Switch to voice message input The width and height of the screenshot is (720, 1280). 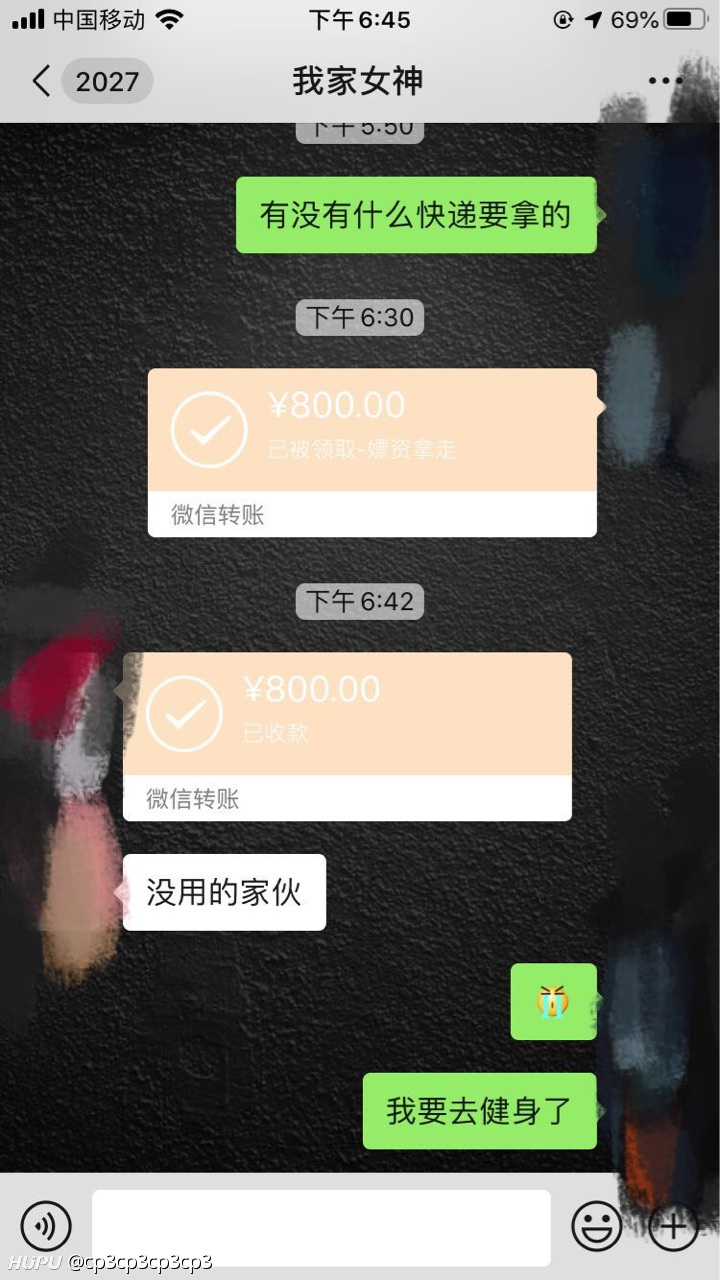(x=46, y=1226)
